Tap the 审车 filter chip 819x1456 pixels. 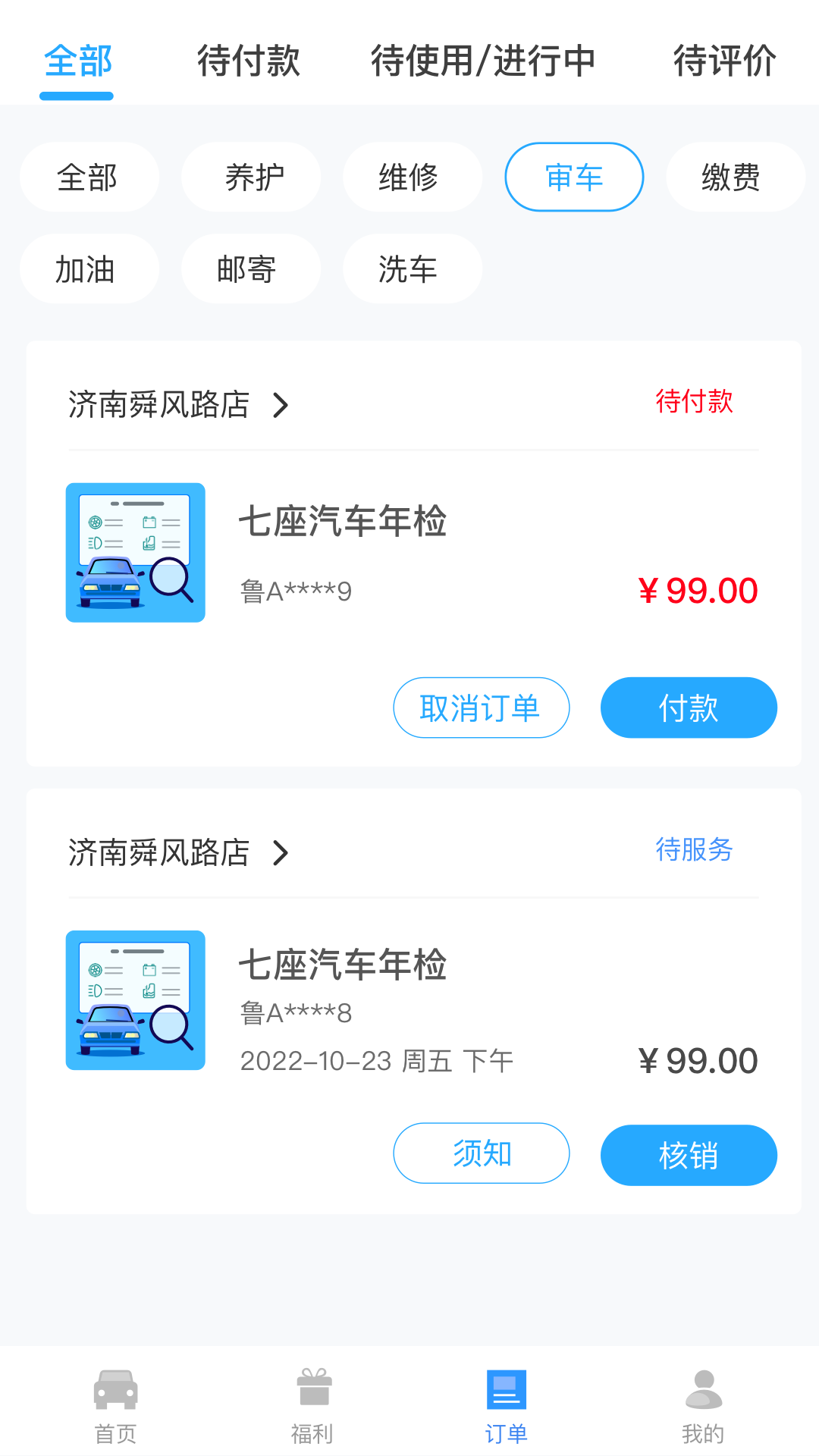click(574, 177)
